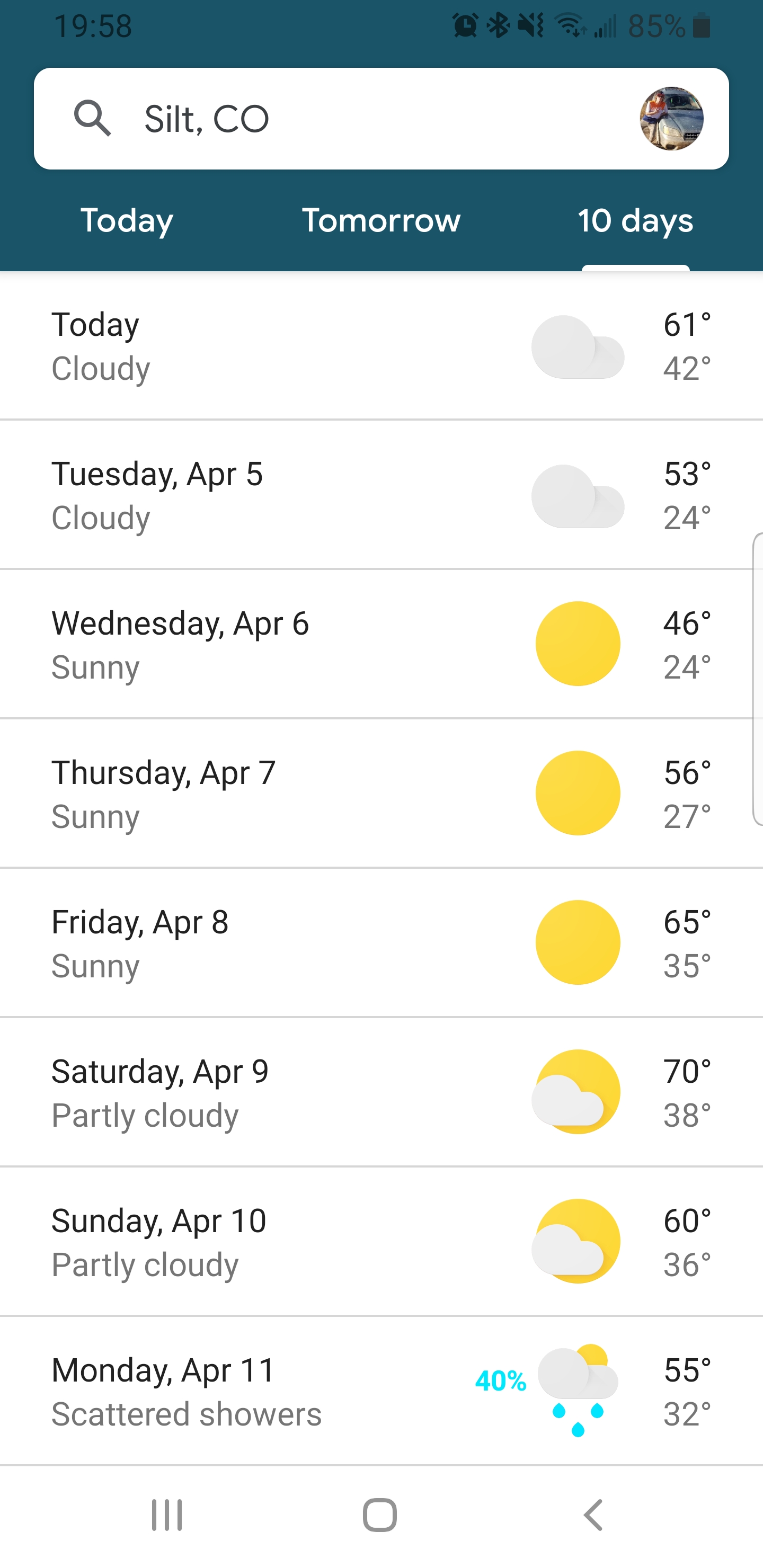View Wednesday, Apr 6 forecast details

(381, 644)
